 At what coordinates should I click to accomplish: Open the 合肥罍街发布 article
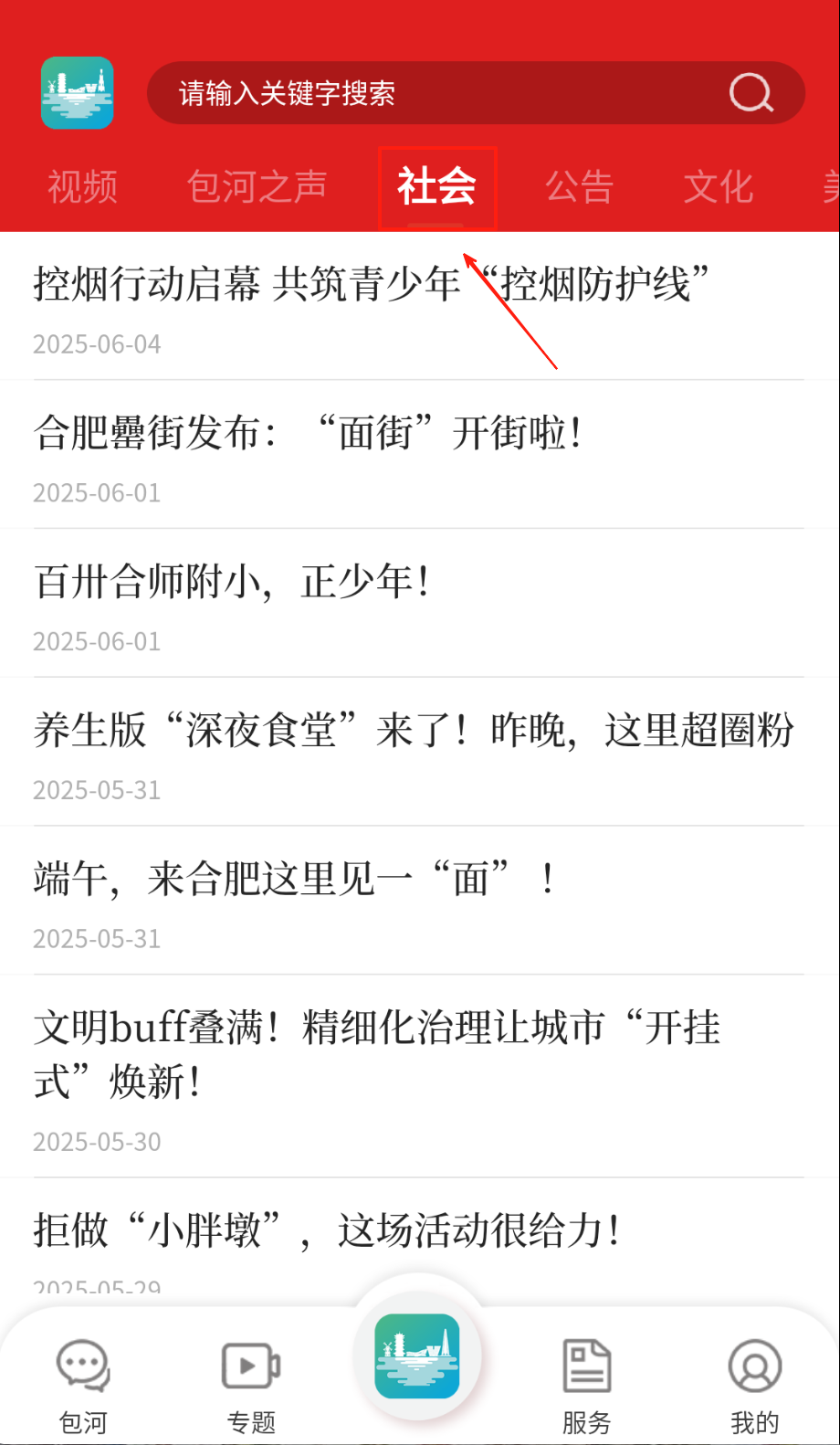tap(308, 433)
